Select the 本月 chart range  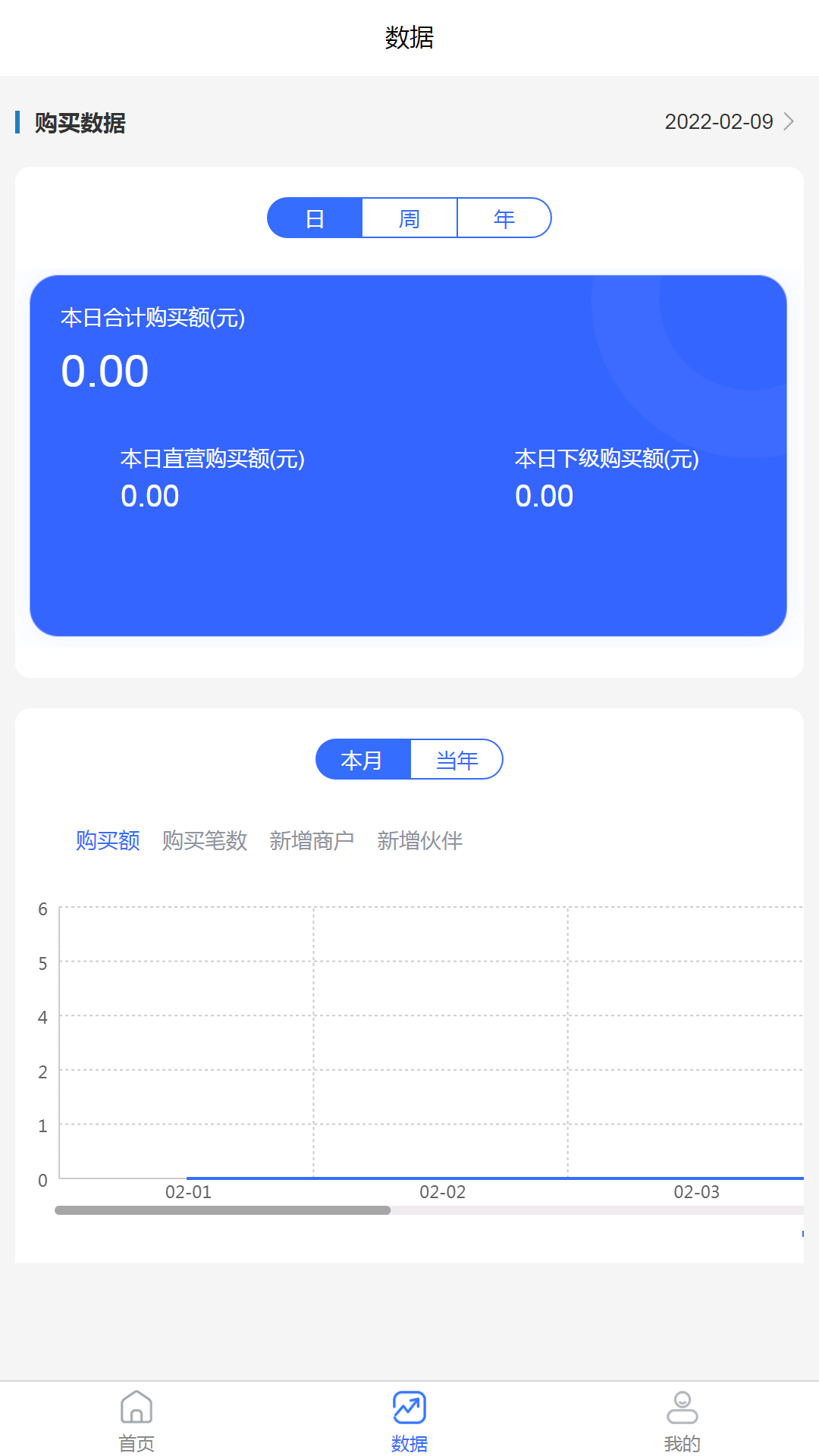[x=362, y=759]
